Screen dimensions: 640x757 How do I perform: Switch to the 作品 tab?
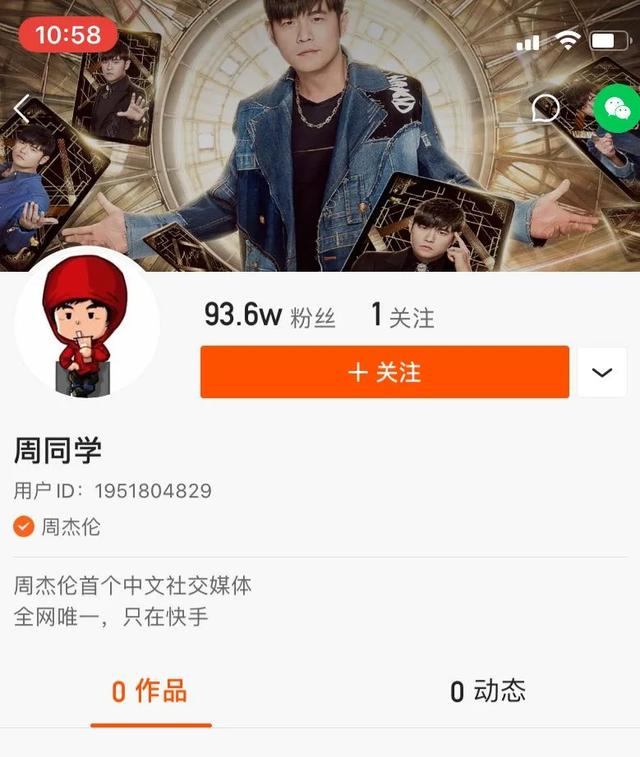pyautogui.click(x=150, y=691)
